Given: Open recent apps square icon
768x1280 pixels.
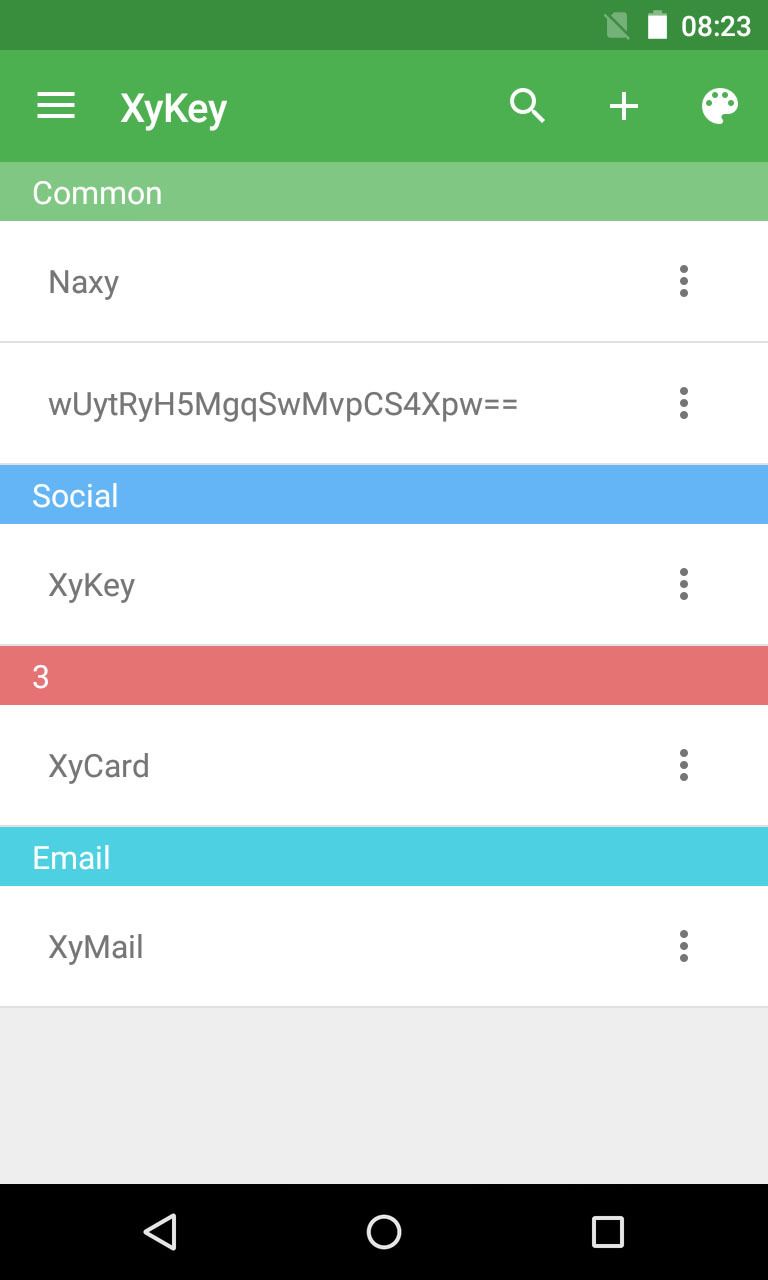Looking at the screenshot, I should 607,1232.
